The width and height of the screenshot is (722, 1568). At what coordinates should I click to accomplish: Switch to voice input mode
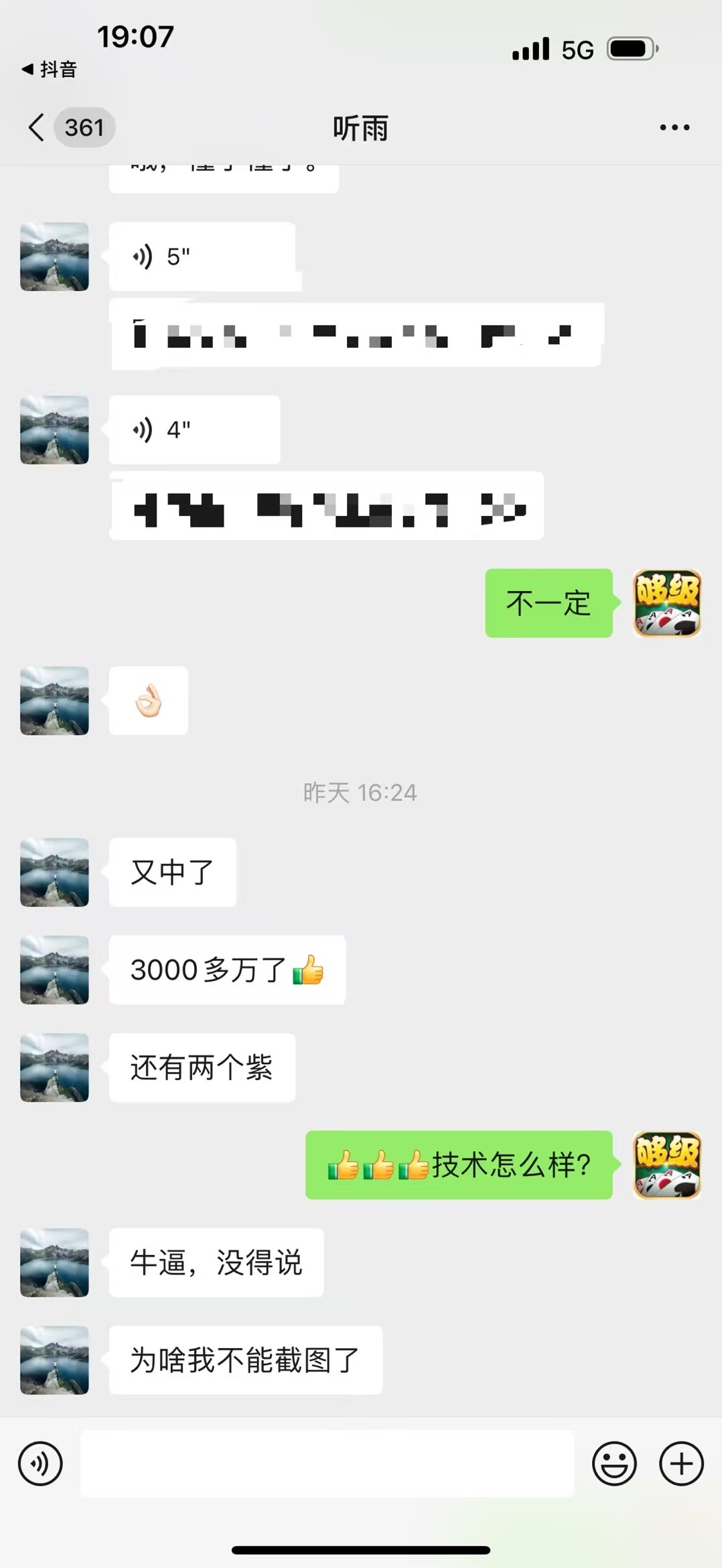(x=40, y=1463)
